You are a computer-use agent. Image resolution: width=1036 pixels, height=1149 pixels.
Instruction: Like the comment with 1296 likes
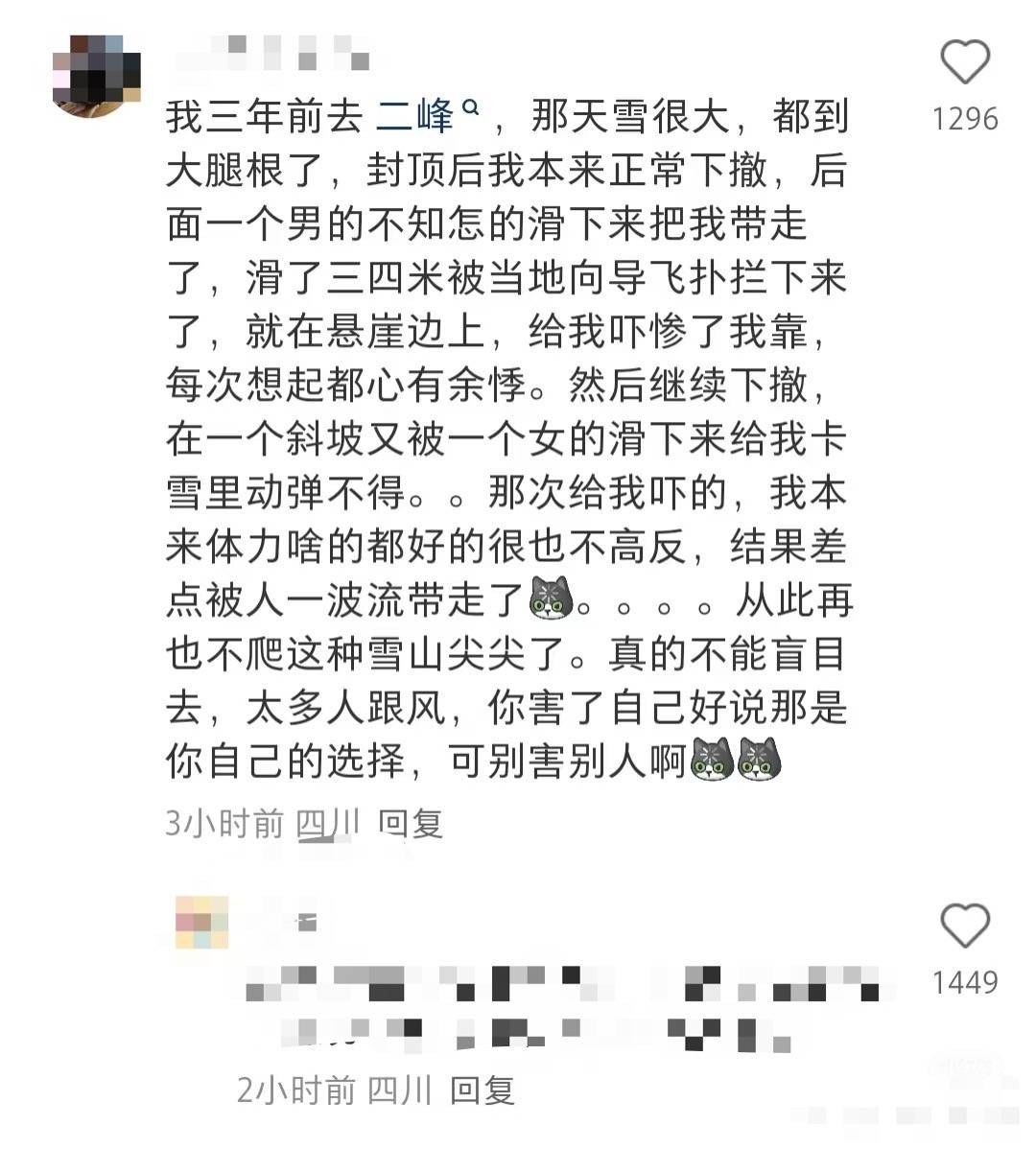coord(964,63)
